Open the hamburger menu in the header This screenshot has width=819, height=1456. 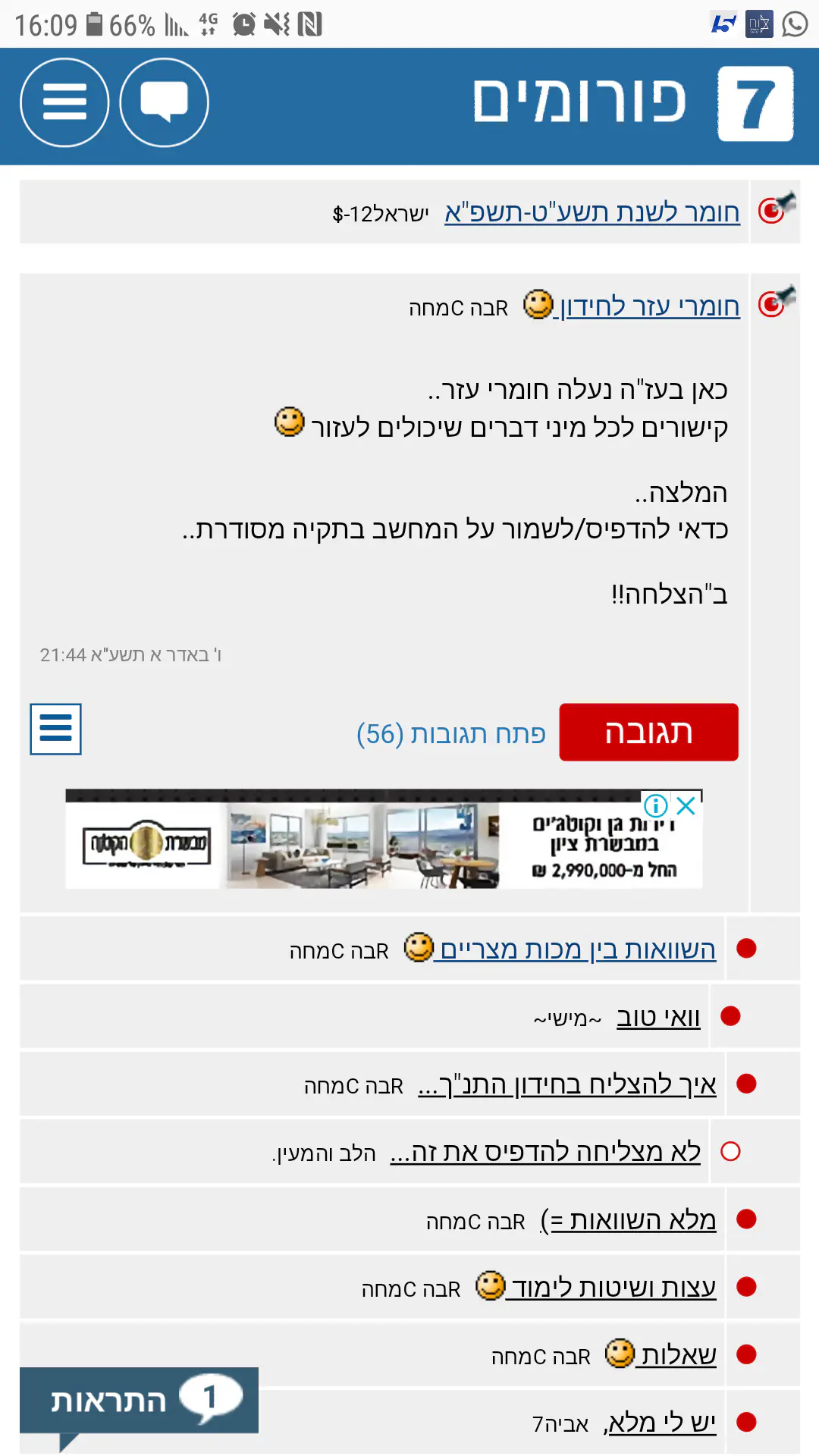pyautogui.click(x=64, y=102)
